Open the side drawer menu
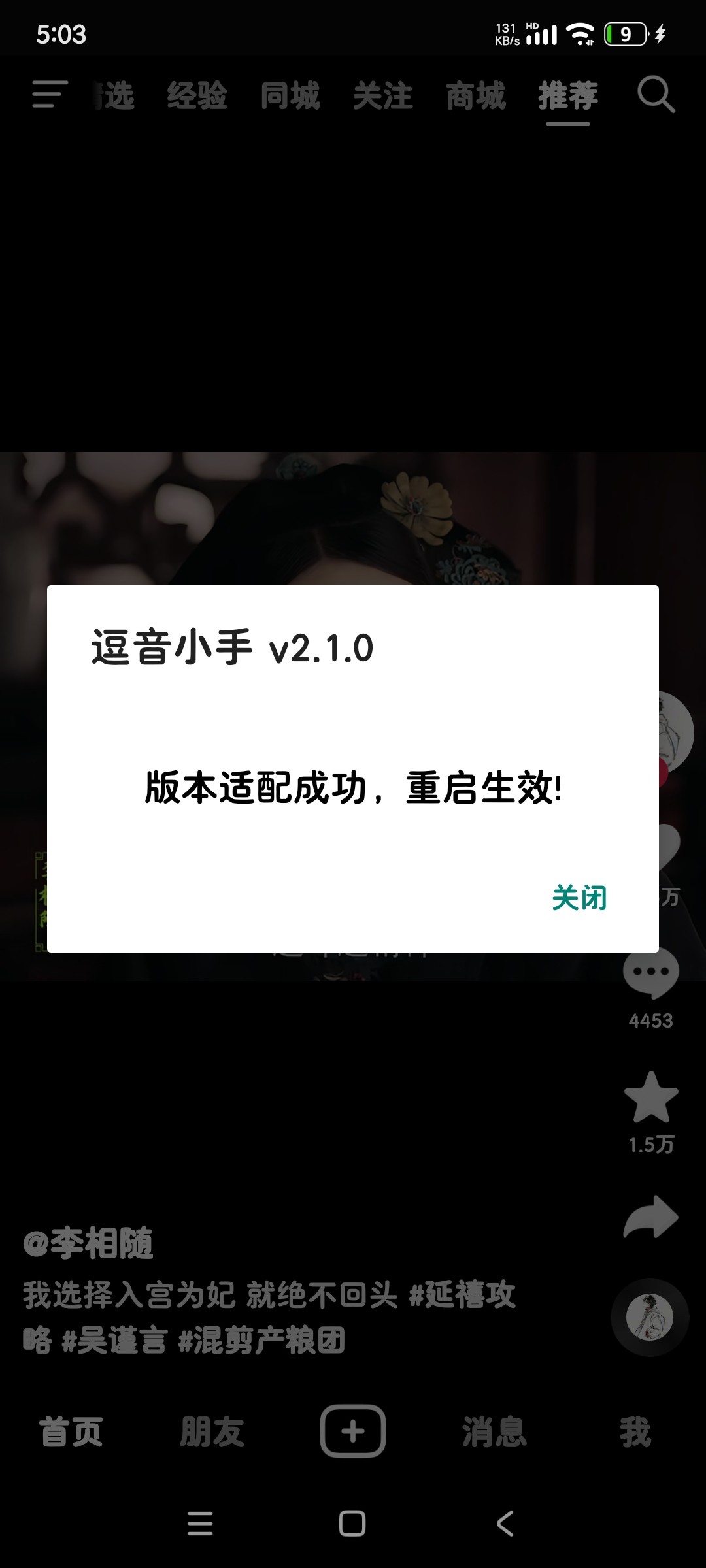The height and width of the screenshot is (1568, 706). [x=50, y=95]
